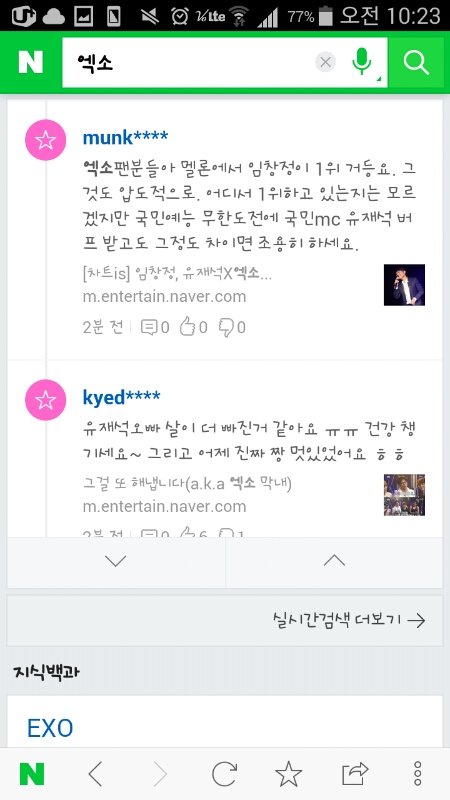Reload the page with refresh icon

224,774
